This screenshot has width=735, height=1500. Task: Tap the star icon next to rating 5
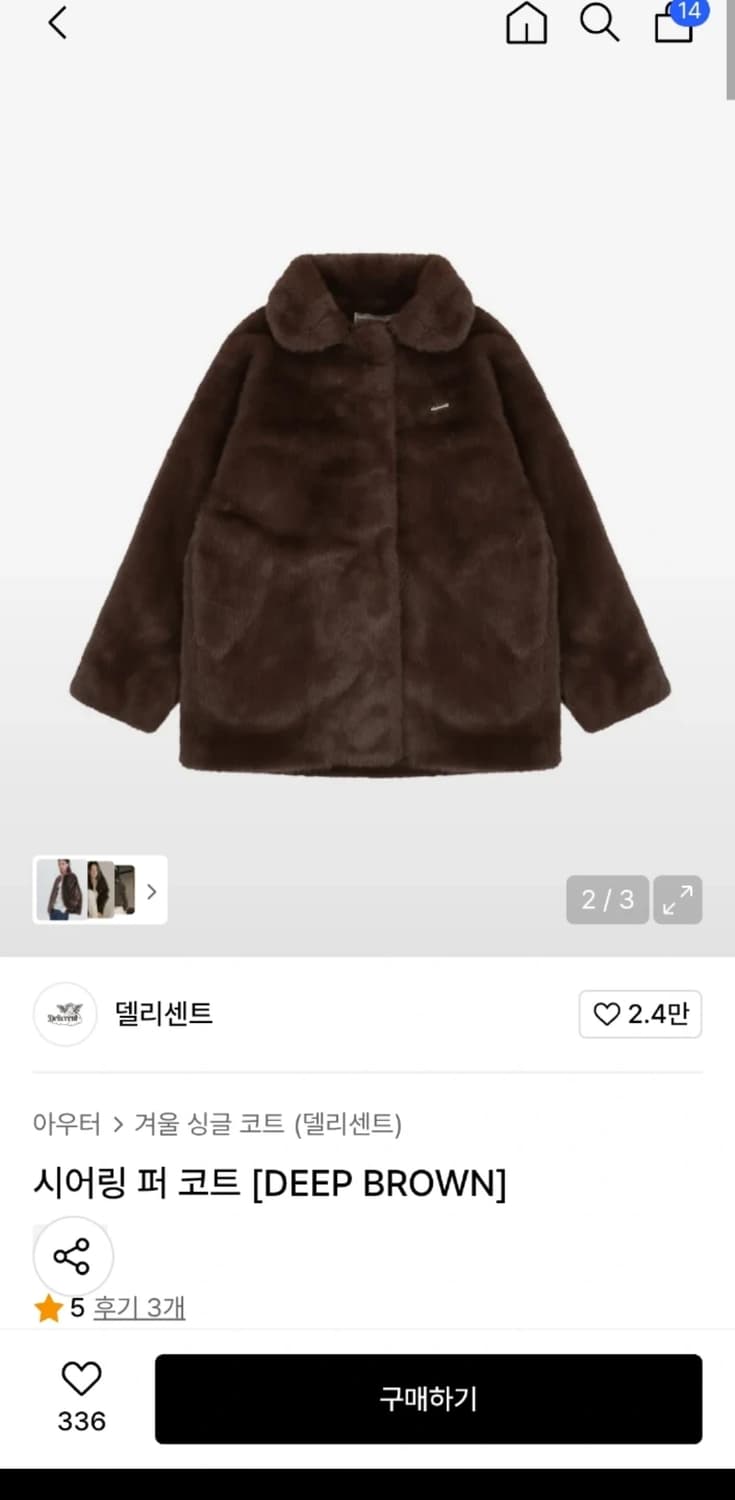(x=47, y=1305)
